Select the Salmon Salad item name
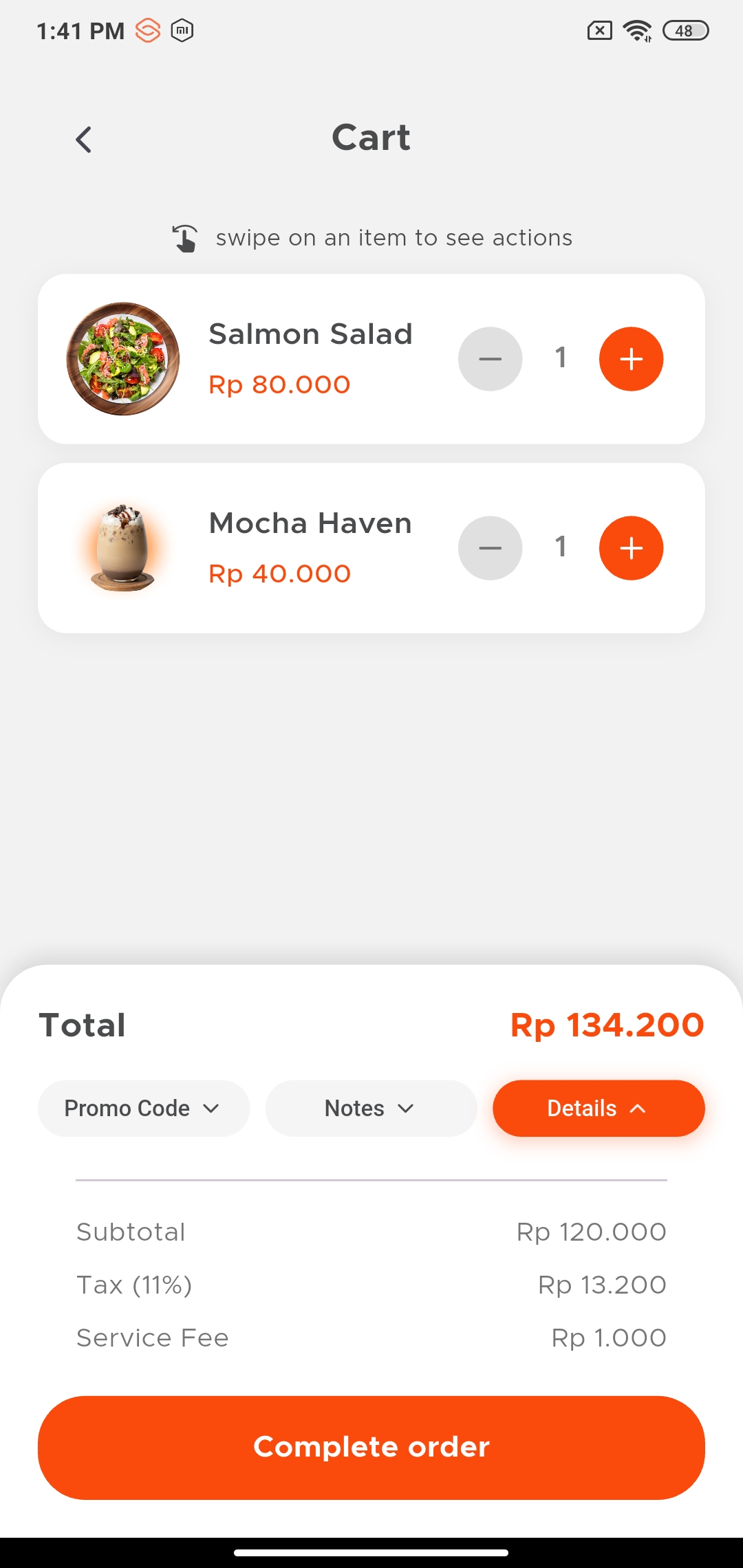This screenshot has height=1568, width=743. [x=310, y=334]
